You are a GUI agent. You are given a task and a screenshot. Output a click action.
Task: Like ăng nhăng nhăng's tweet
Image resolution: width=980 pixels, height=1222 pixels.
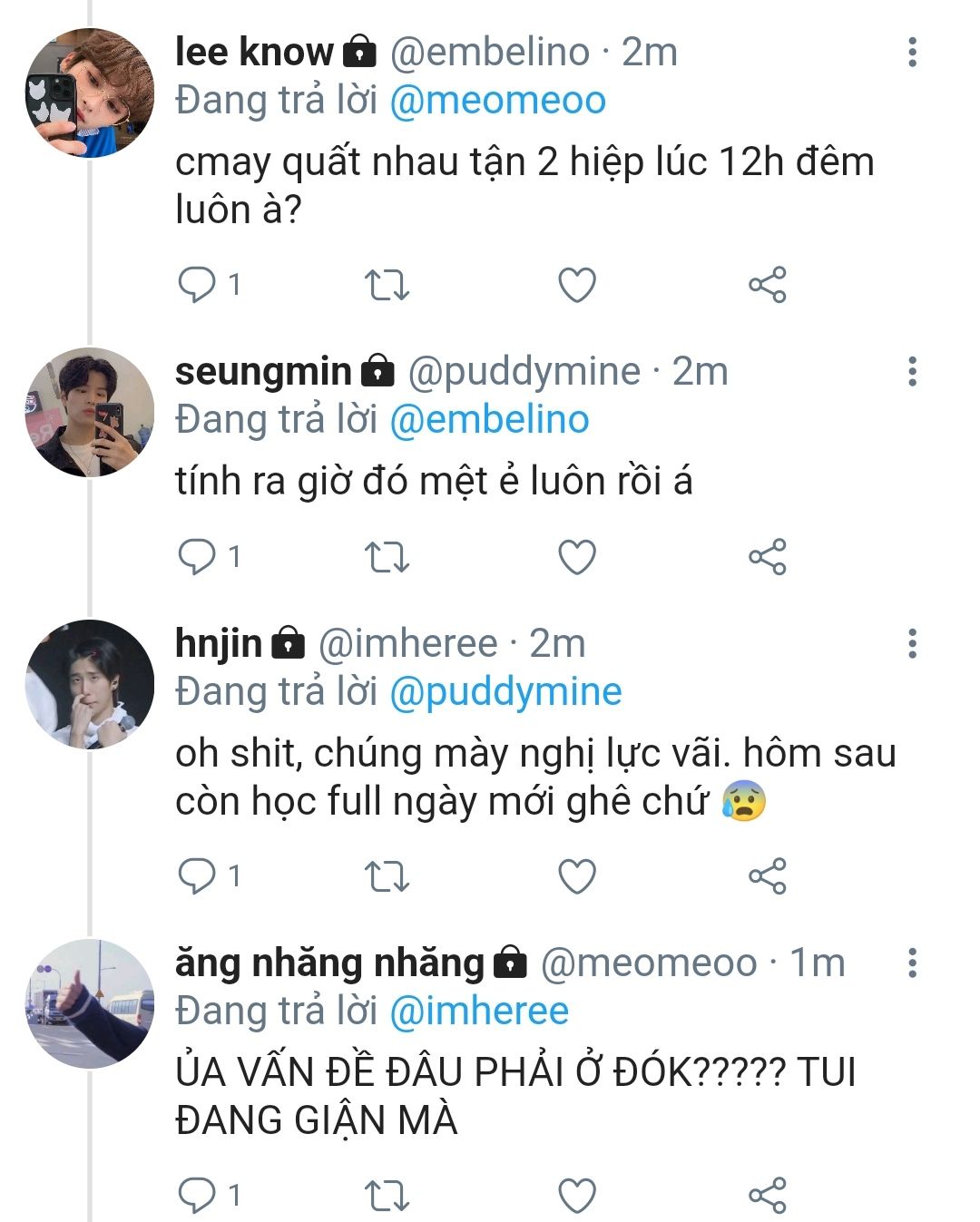pos(576,1195)
